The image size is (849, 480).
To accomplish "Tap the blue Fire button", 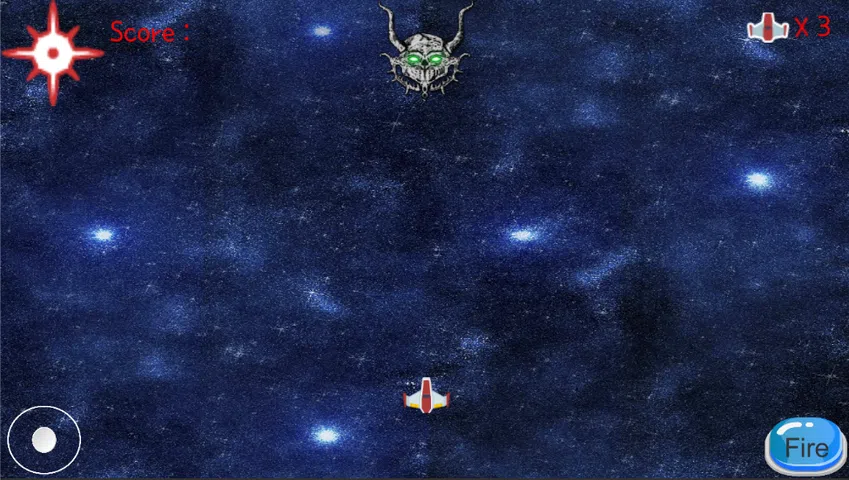I will 806,447.
